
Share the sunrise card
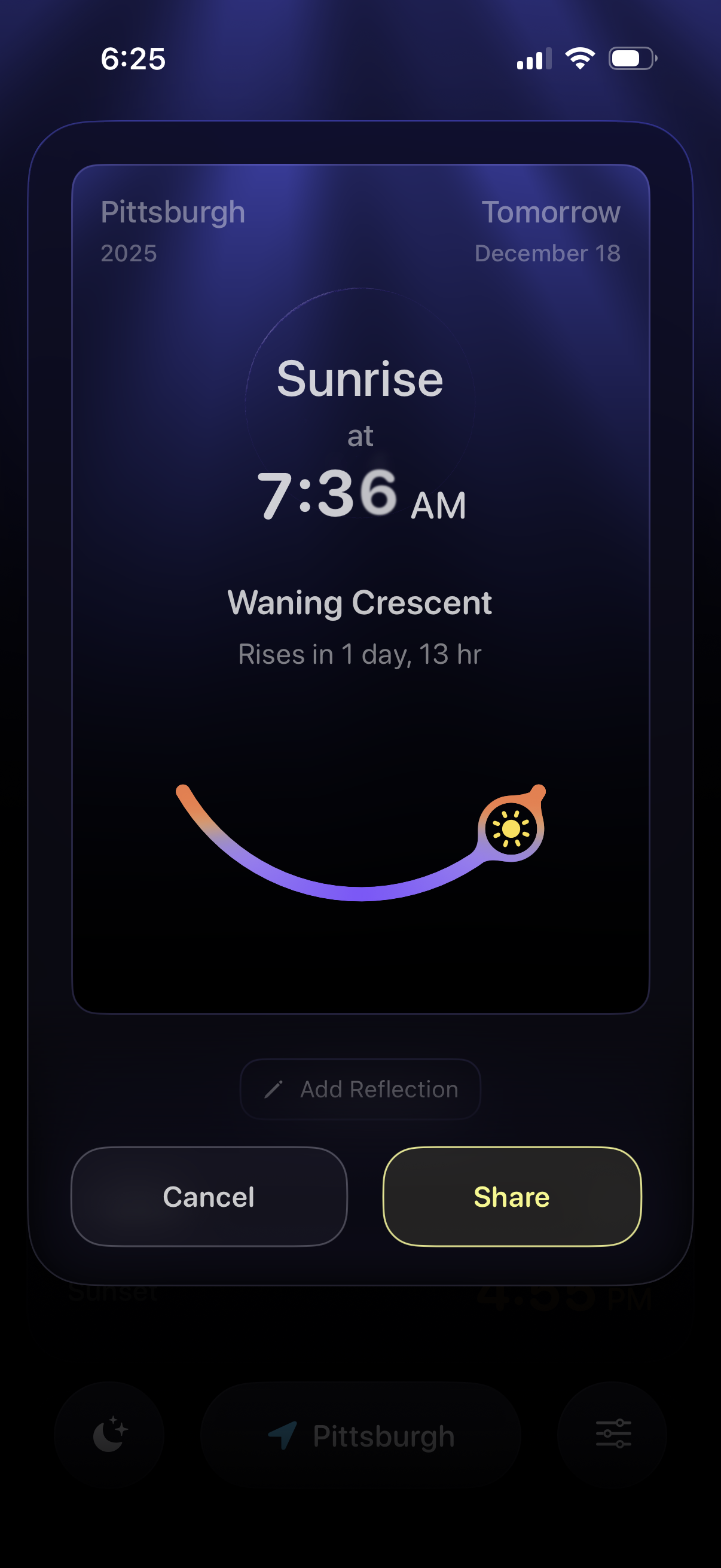coord(512,1197)
